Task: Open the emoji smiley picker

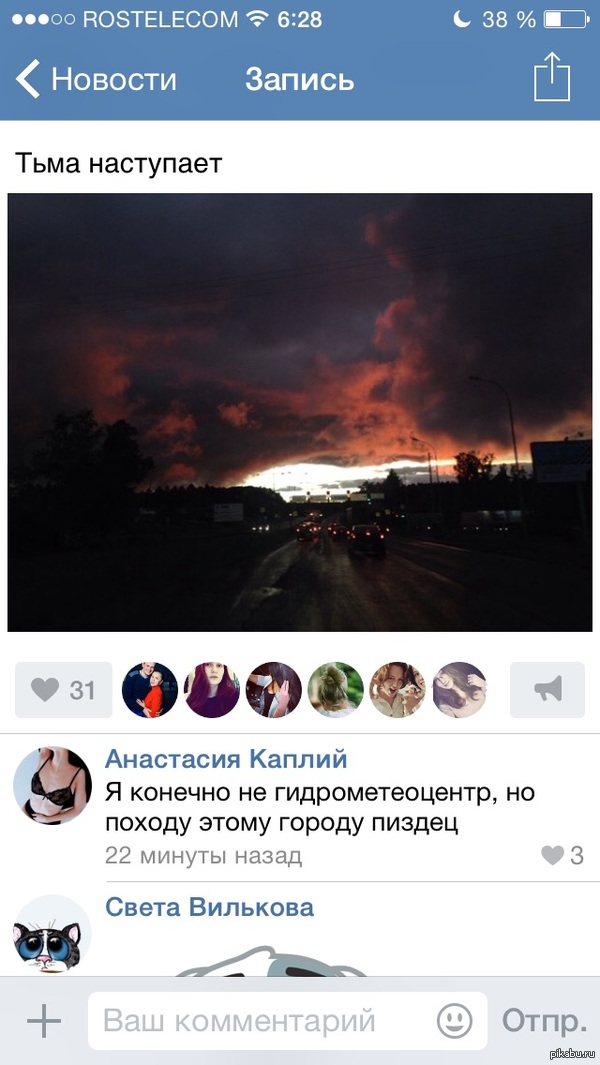Action: click(455, 1021)
